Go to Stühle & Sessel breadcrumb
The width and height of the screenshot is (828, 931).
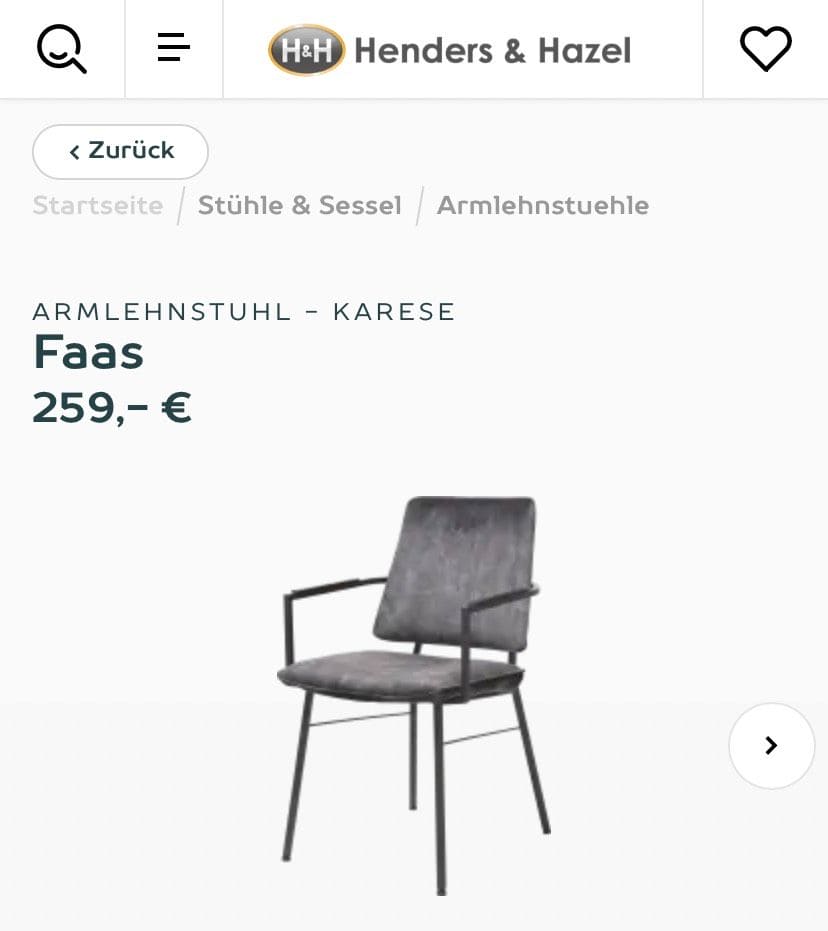coord(299,206)
